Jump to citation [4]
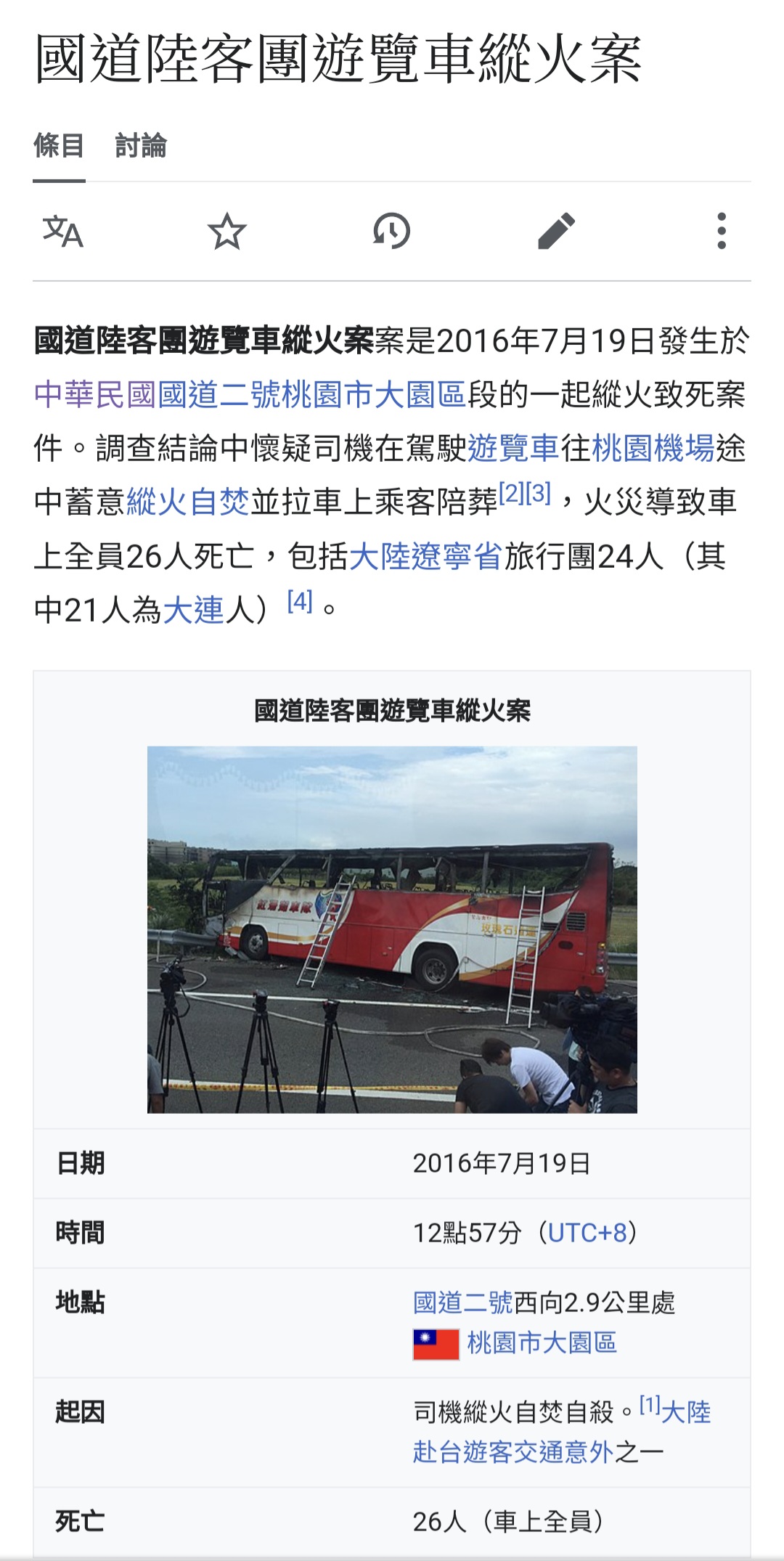The width and height of the screenshot is (784, 1561). pyautogui.click(x=300, y=601)
